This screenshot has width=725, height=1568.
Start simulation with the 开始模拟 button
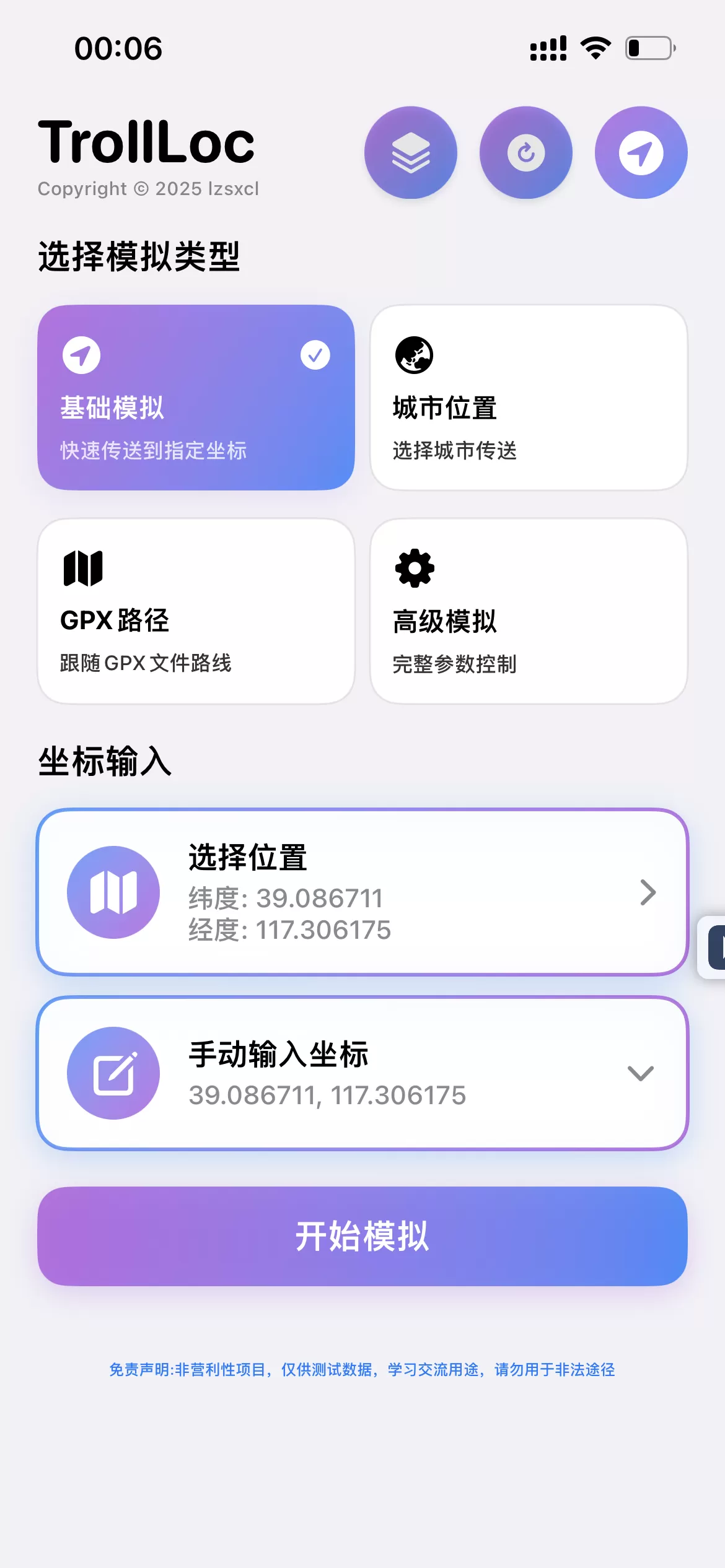coord(362,1236)
